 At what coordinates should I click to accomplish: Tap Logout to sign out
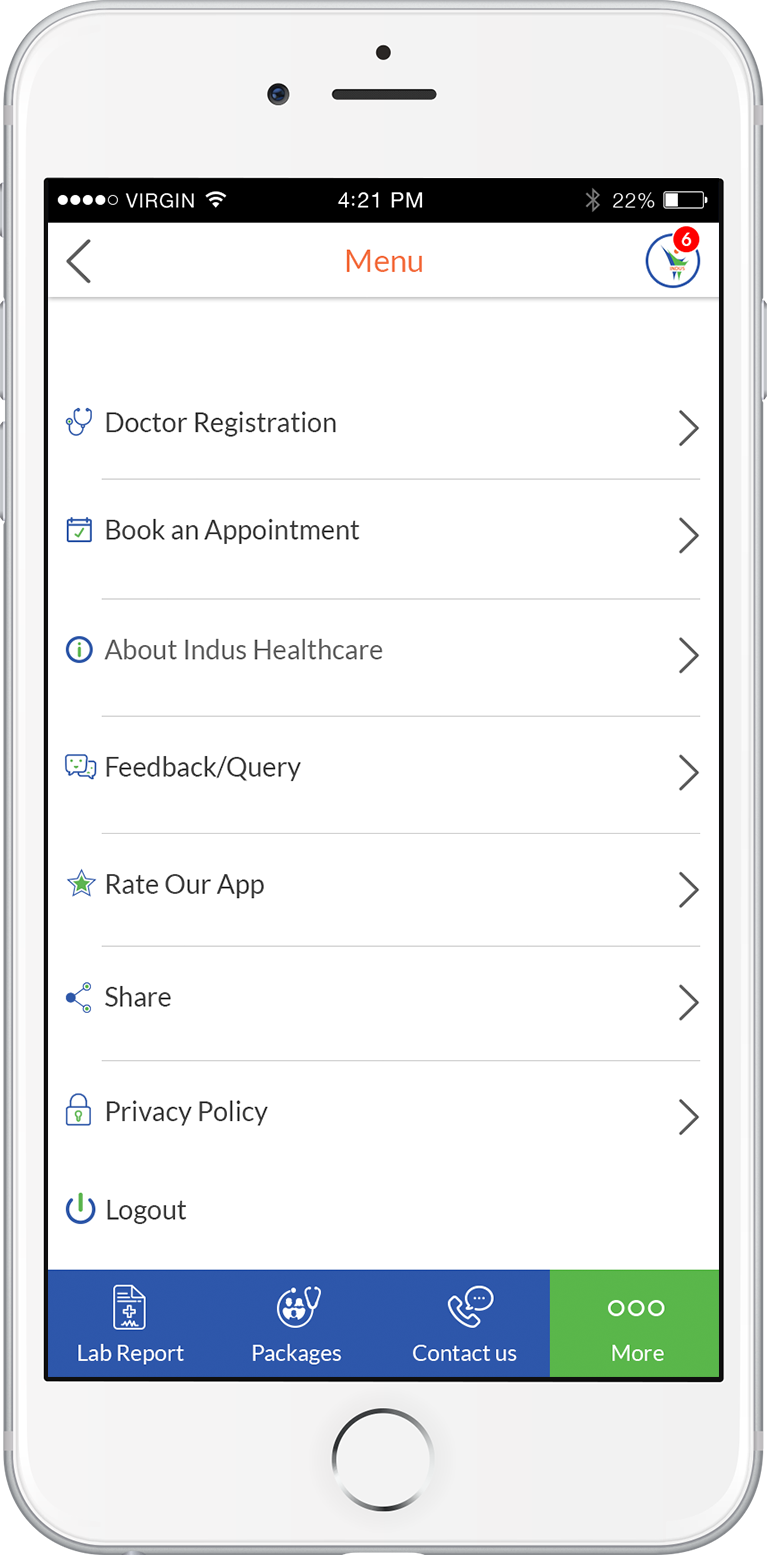145,1210
